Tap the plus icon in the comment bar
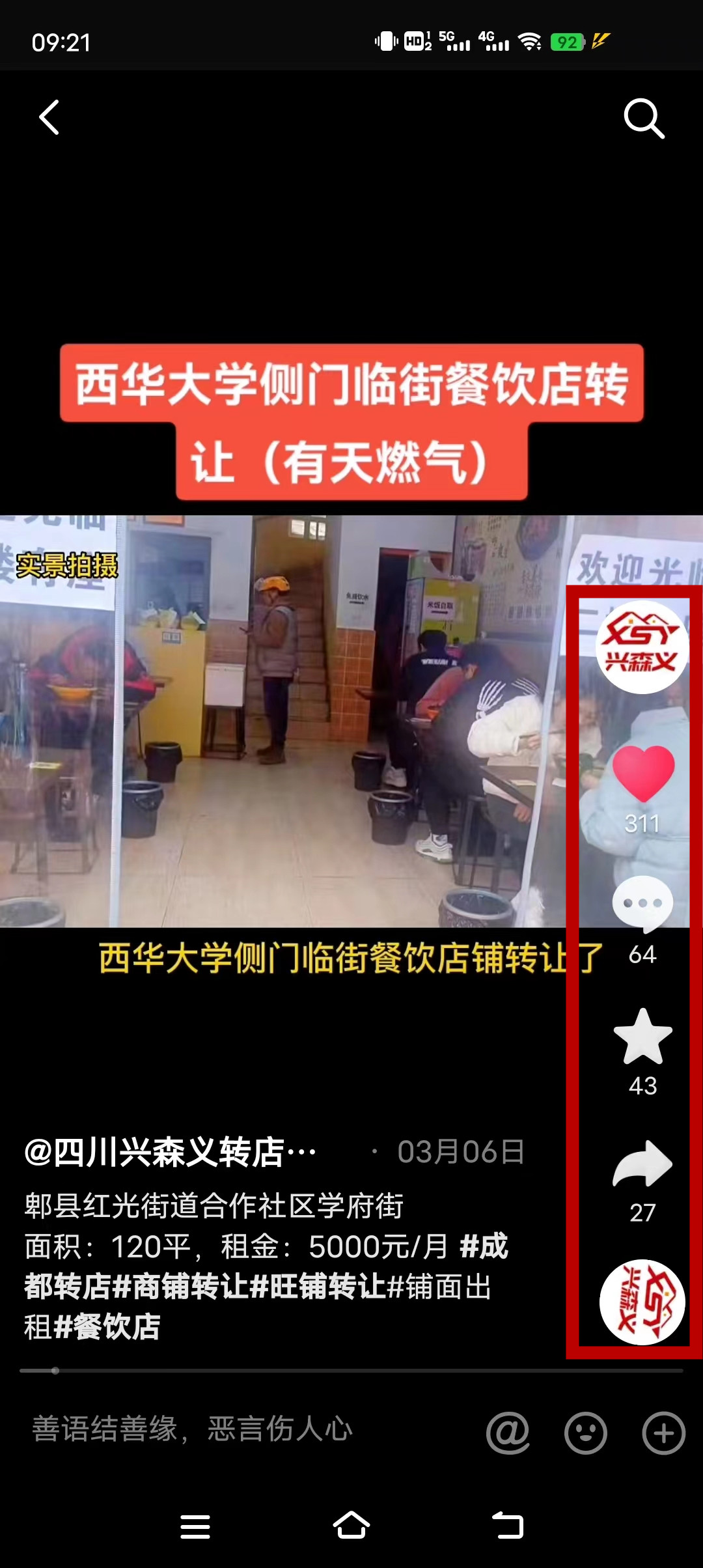This screenshot has width=703, height=1568. [663, 1433]
